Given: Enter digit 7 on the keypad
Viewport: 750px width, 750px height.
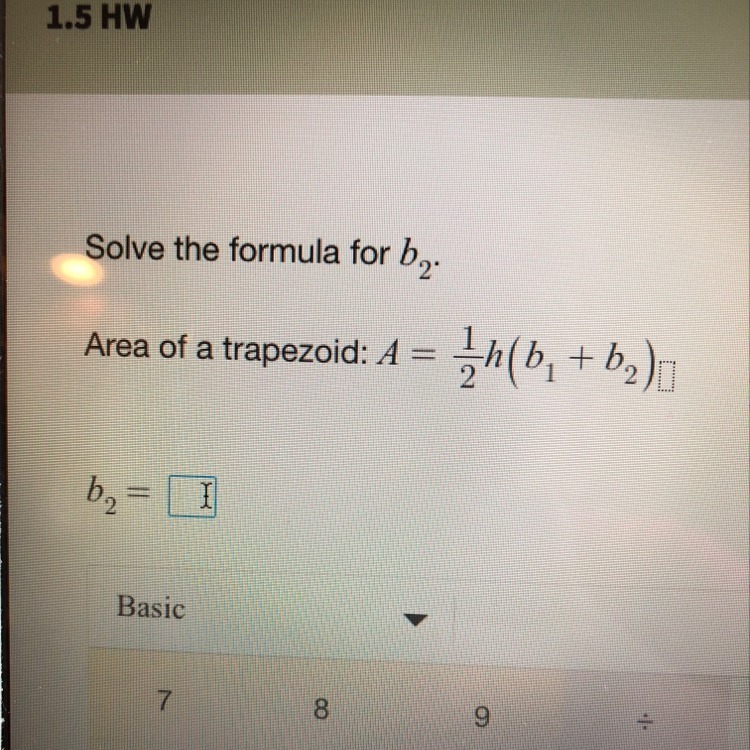Looking at the screenshot, I should (x=164, y=700).
